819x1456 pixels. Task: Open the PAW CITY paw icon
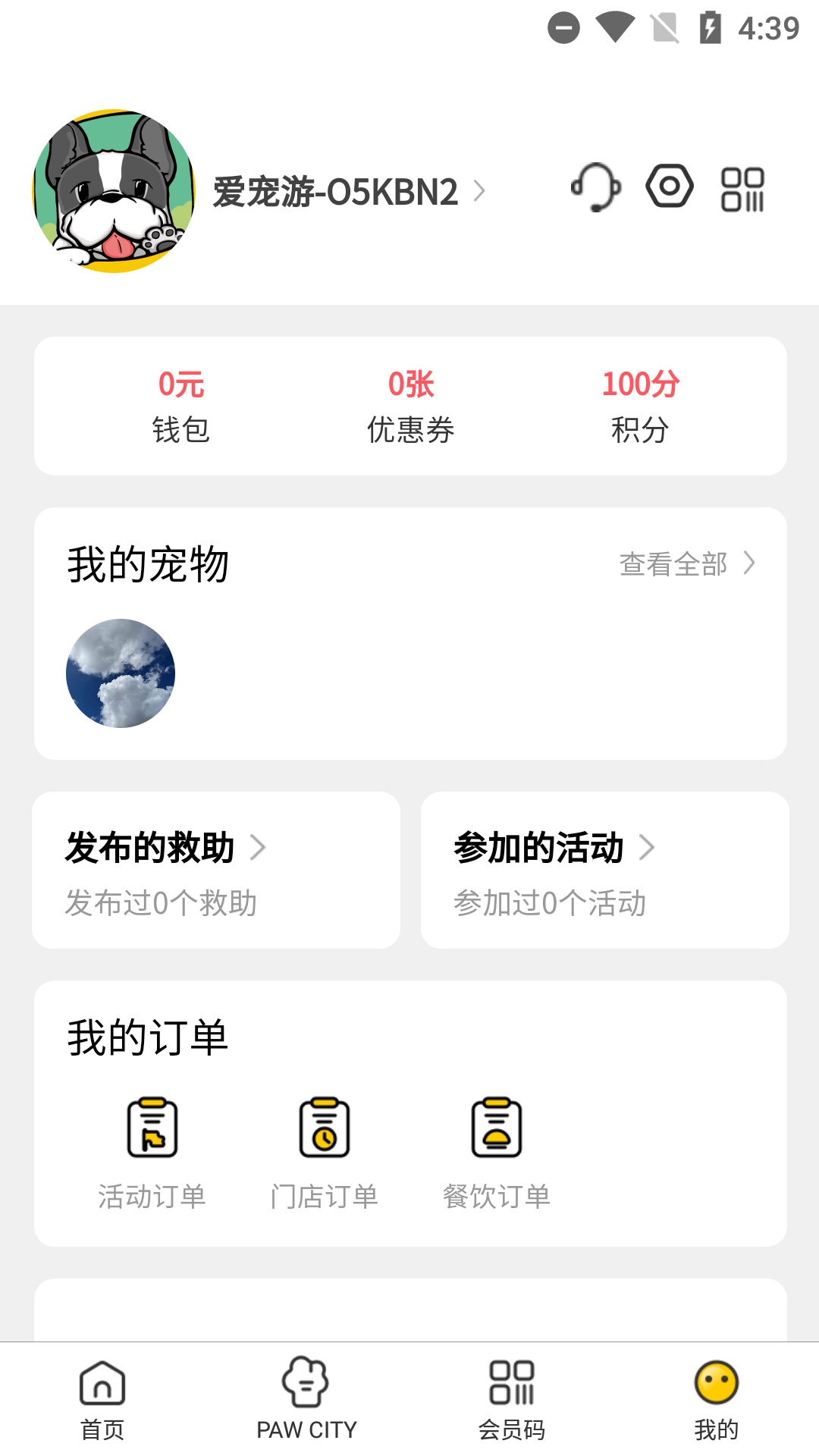coord(306,1383)
